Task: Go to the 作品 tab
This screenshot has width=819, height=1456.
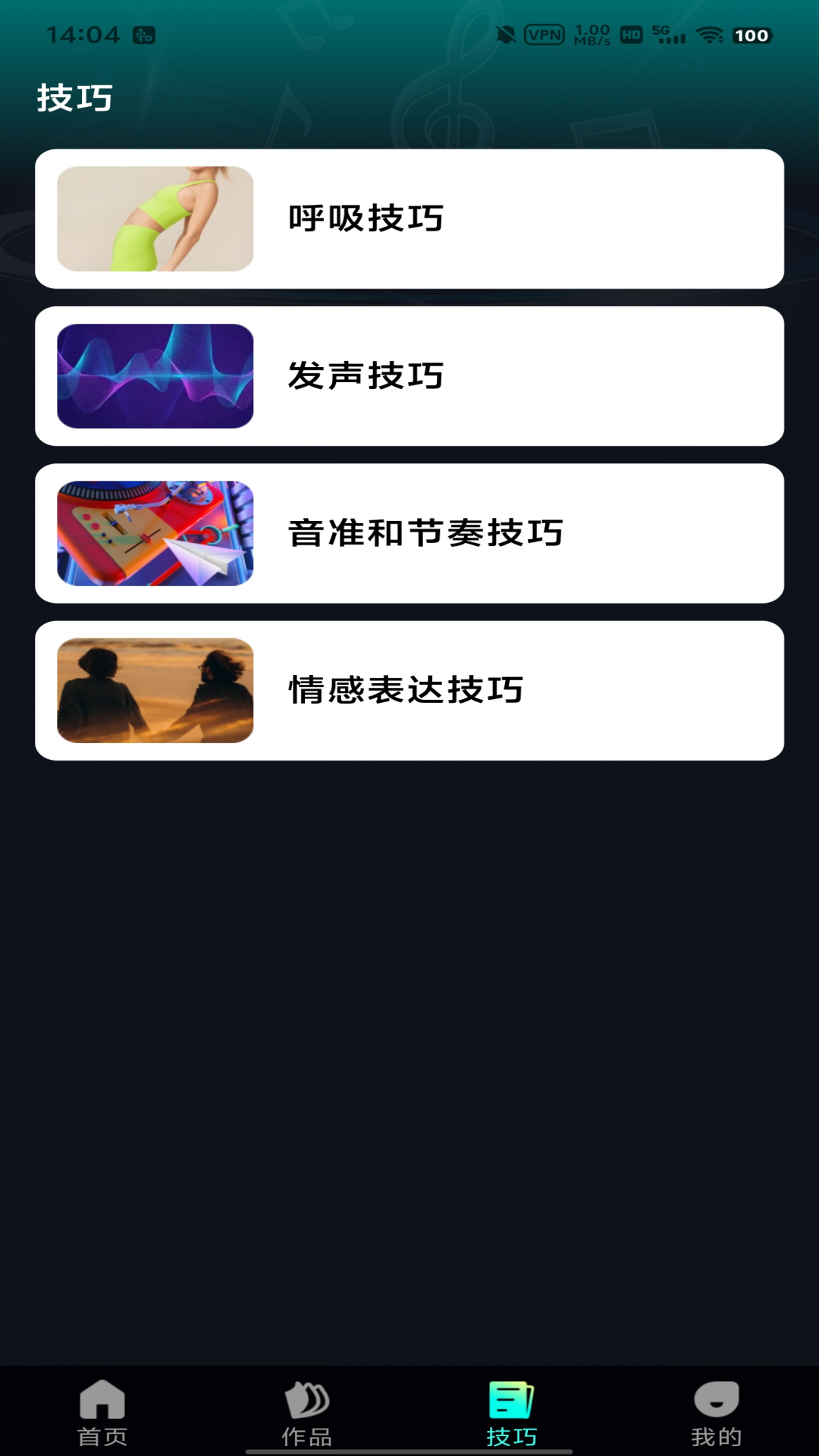Action: pyautogui.click(x=307, y=1413)
